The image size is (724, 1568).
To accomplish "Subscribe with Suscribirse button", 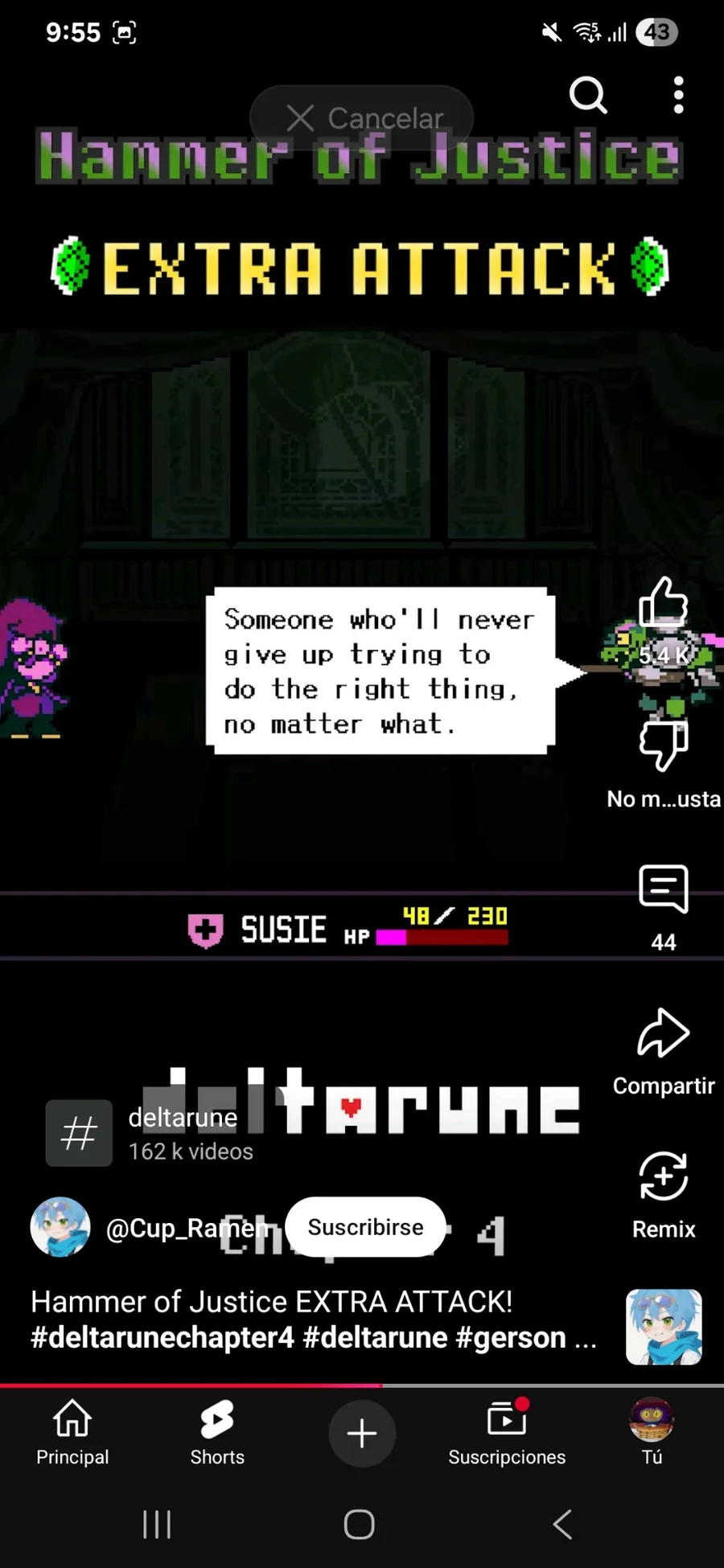I will point(365,1227).
